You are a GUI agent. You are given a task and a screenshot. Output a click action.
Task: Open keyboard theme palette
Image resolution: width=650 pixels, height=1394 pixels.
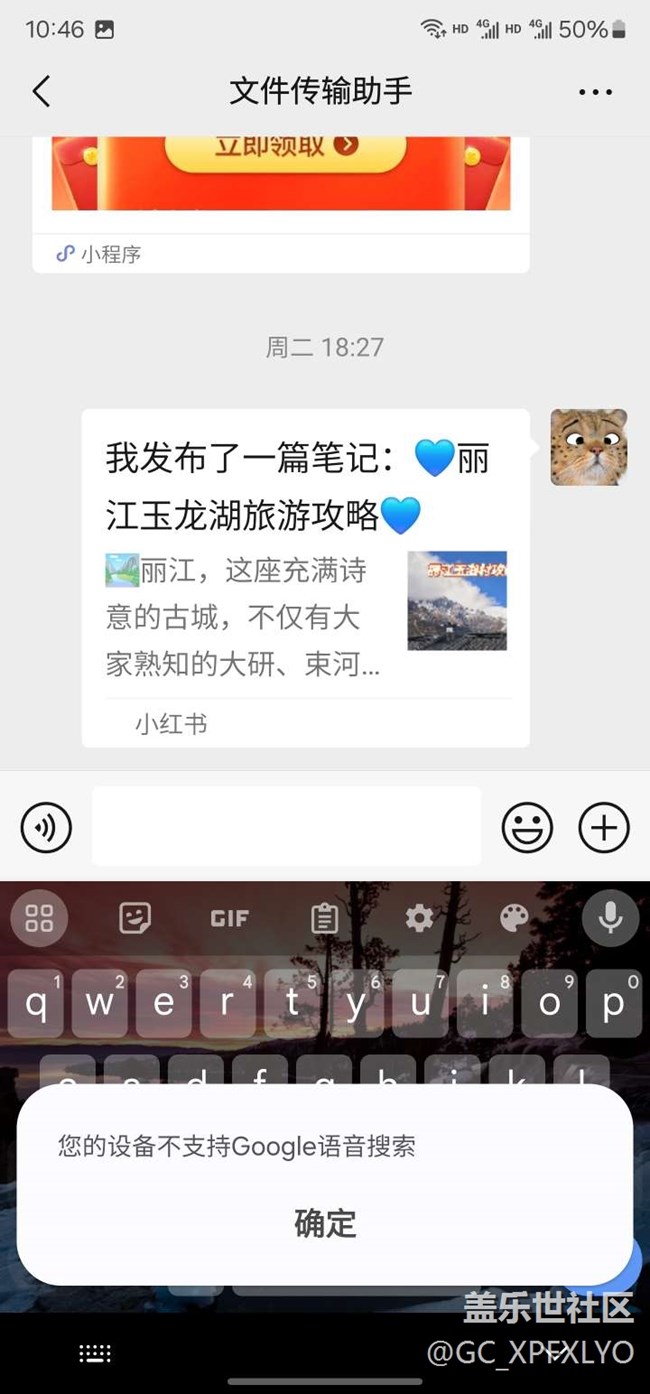(514, 918)
